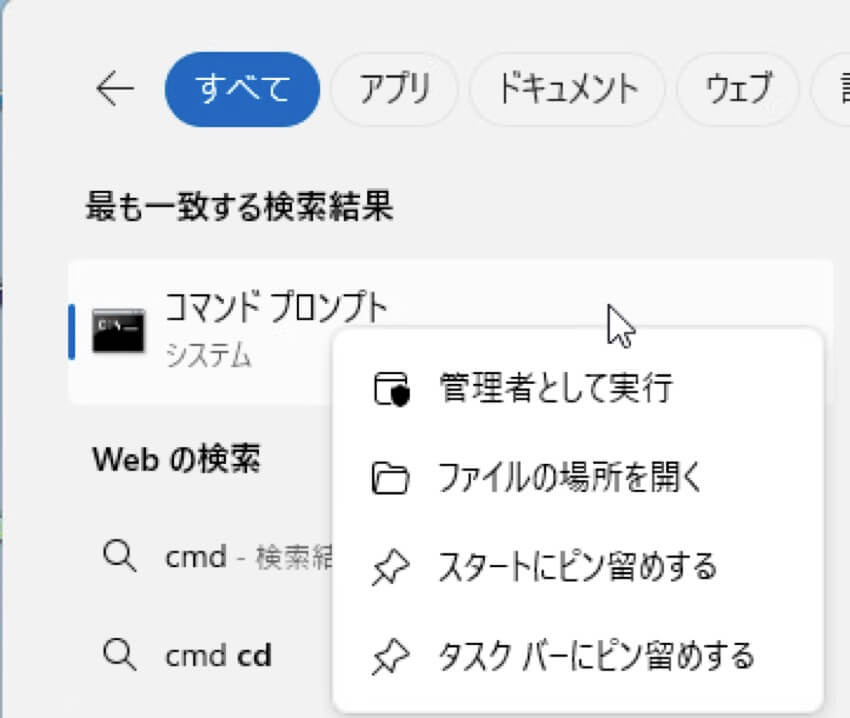
Task: Switch to the ウェブ filter
Action: point(738,90)
